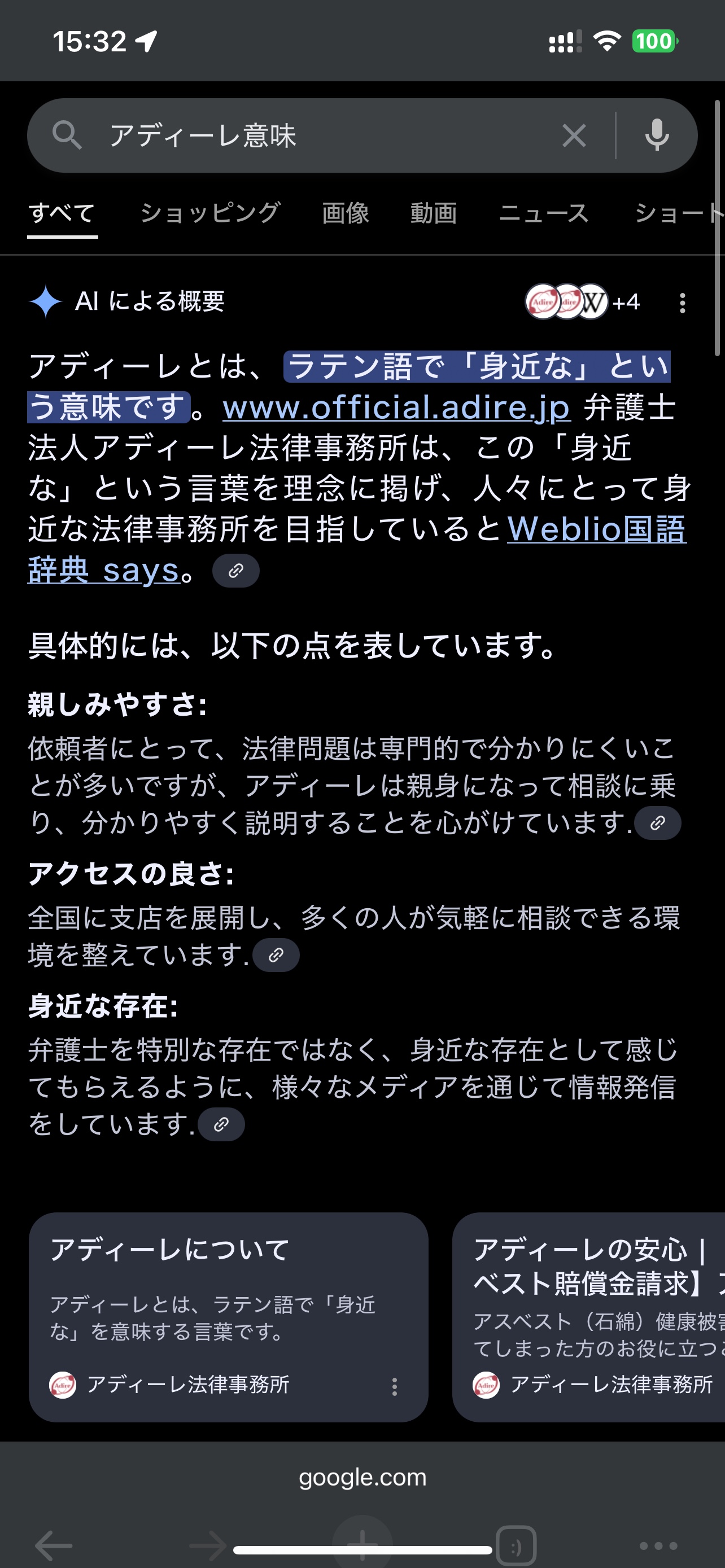The width and height of the screenshot is (725, 1568).
Task: Go back with the browser back arrow
Action: pos(54,1545)
